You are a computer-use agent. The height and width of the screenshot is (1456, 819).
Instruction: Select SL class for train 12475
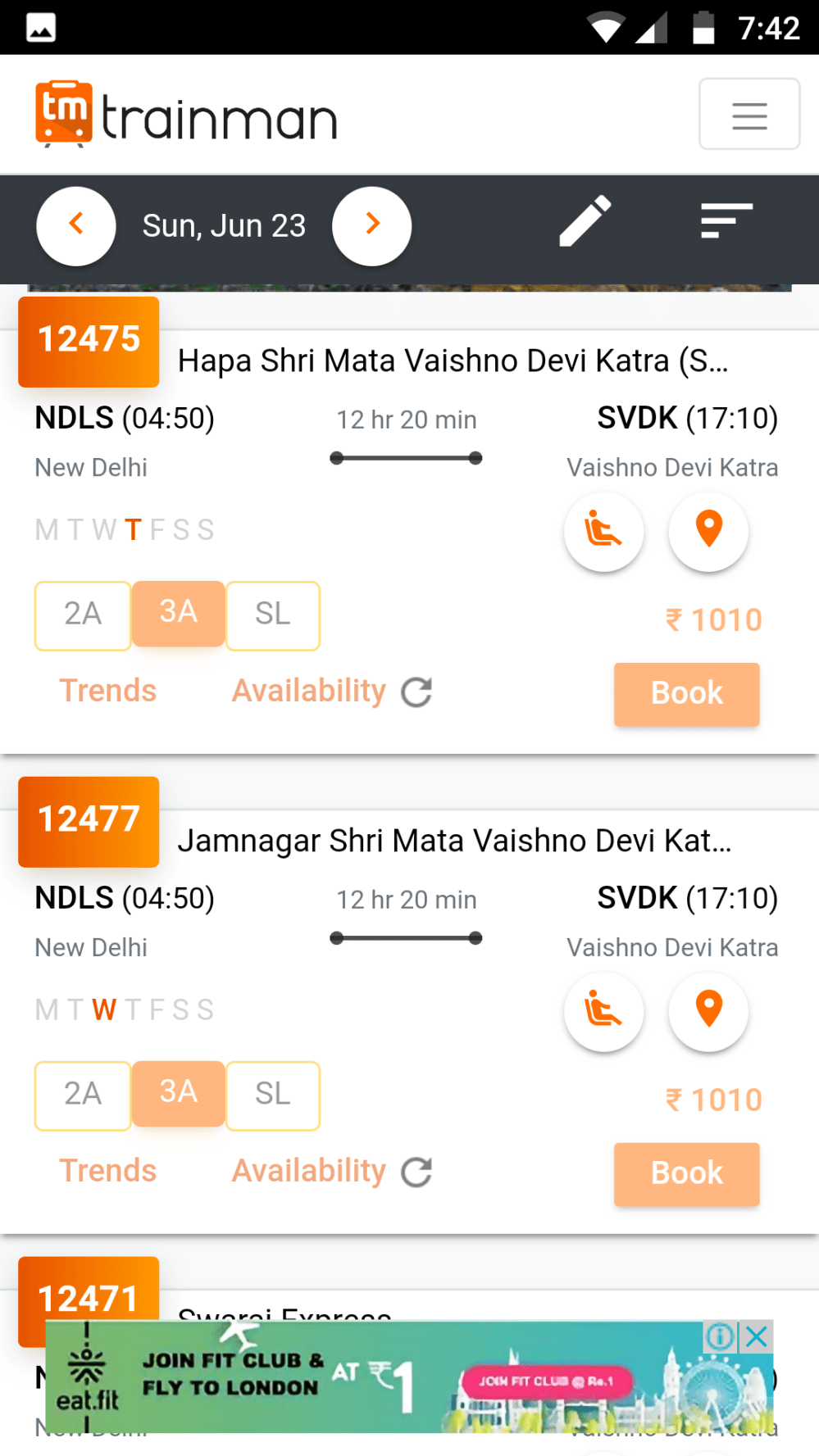click(273, 615)
